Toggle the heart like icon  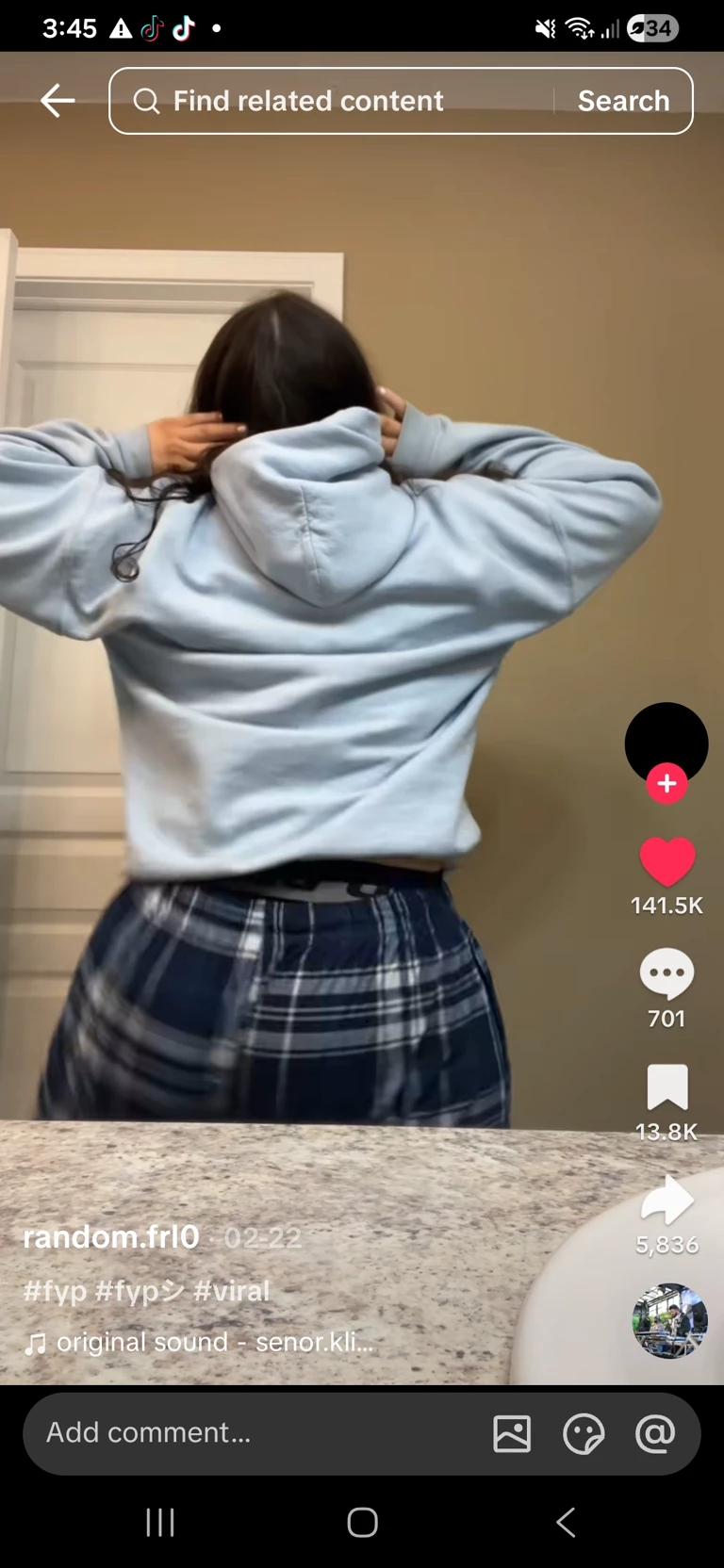[x=666, y=861]
